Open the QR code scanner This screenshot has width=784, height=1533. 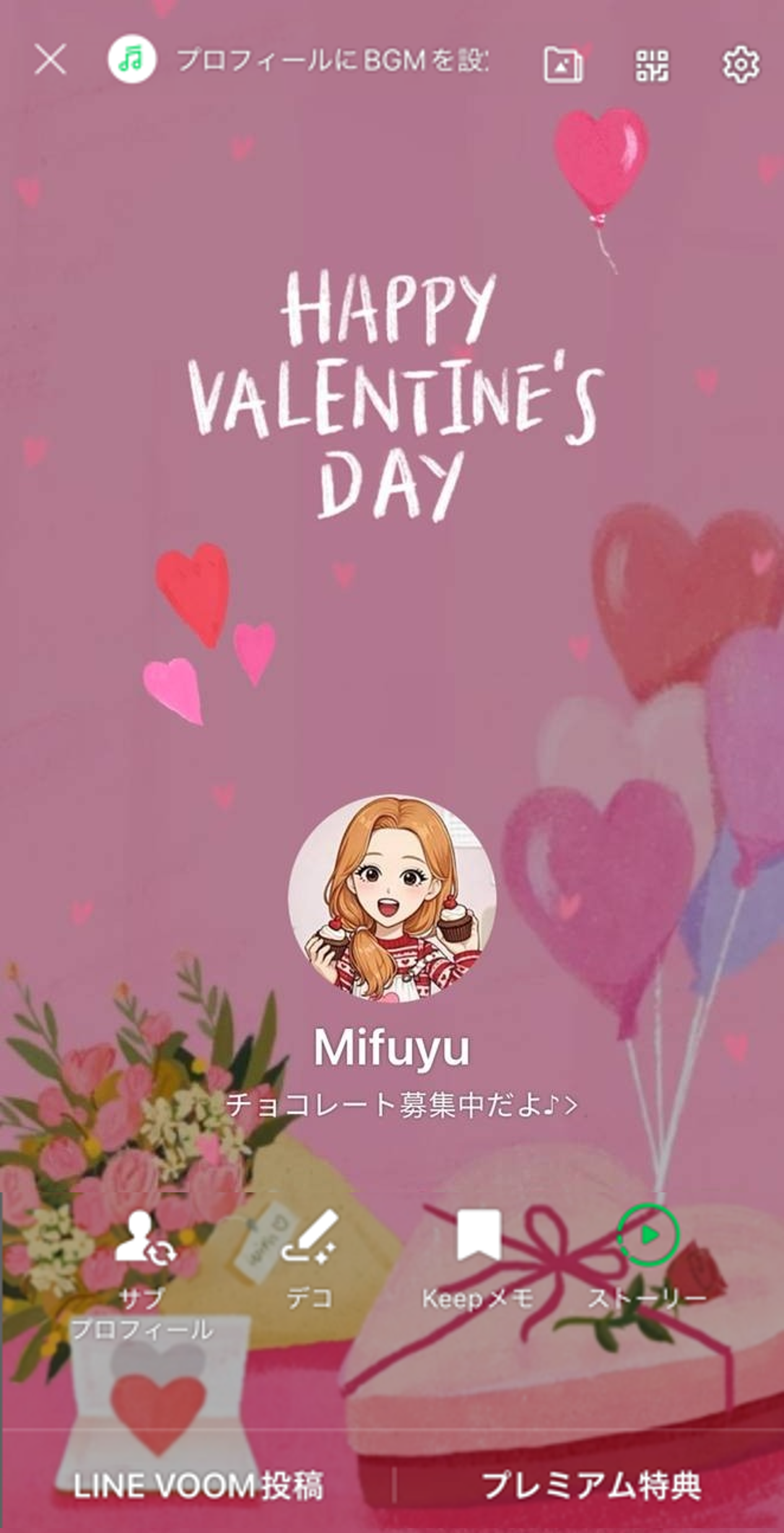click(653, 64)
